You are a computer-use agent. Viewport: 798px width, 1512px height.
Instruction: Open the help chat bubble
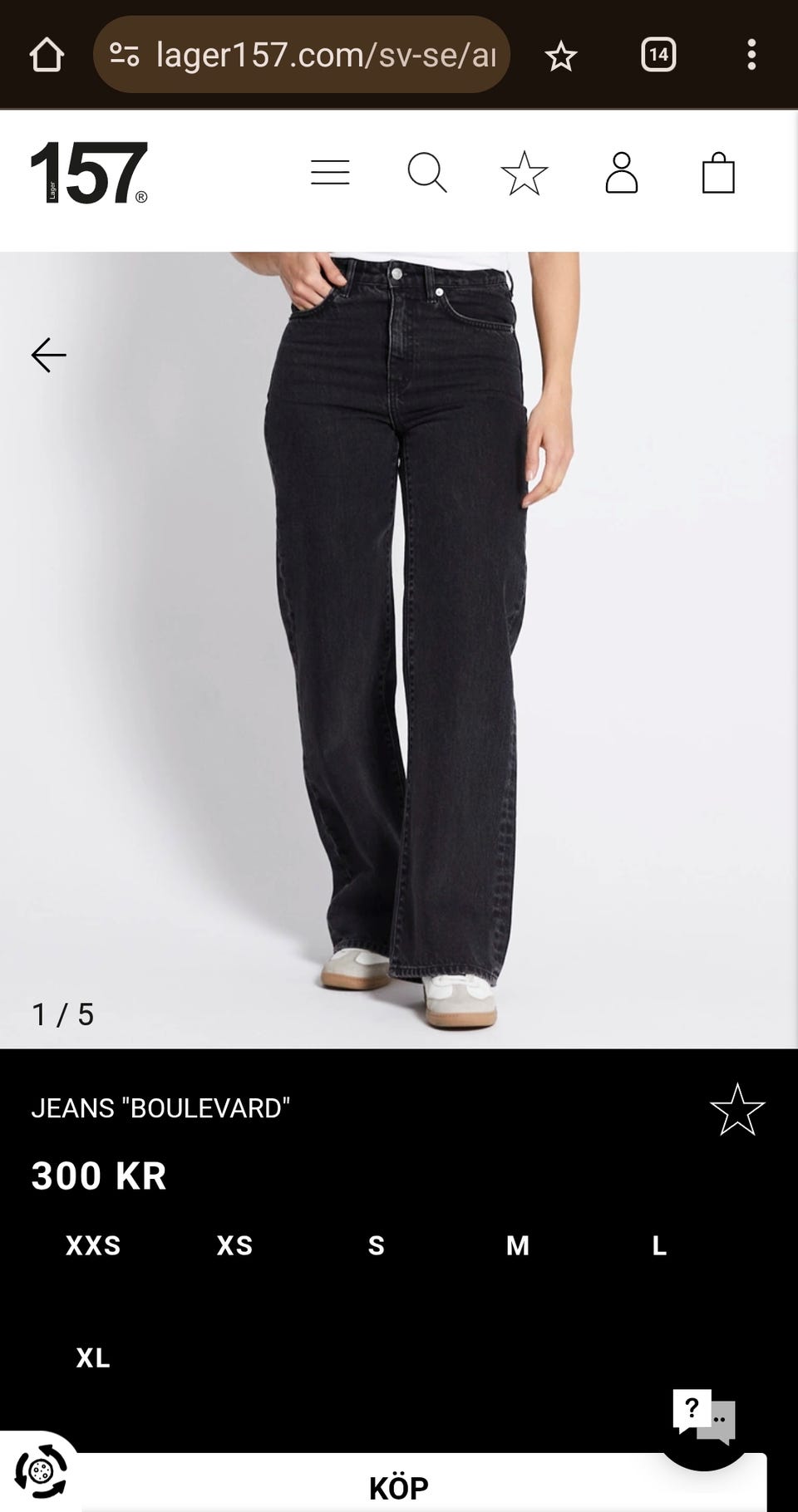[x=703, y=1417]
